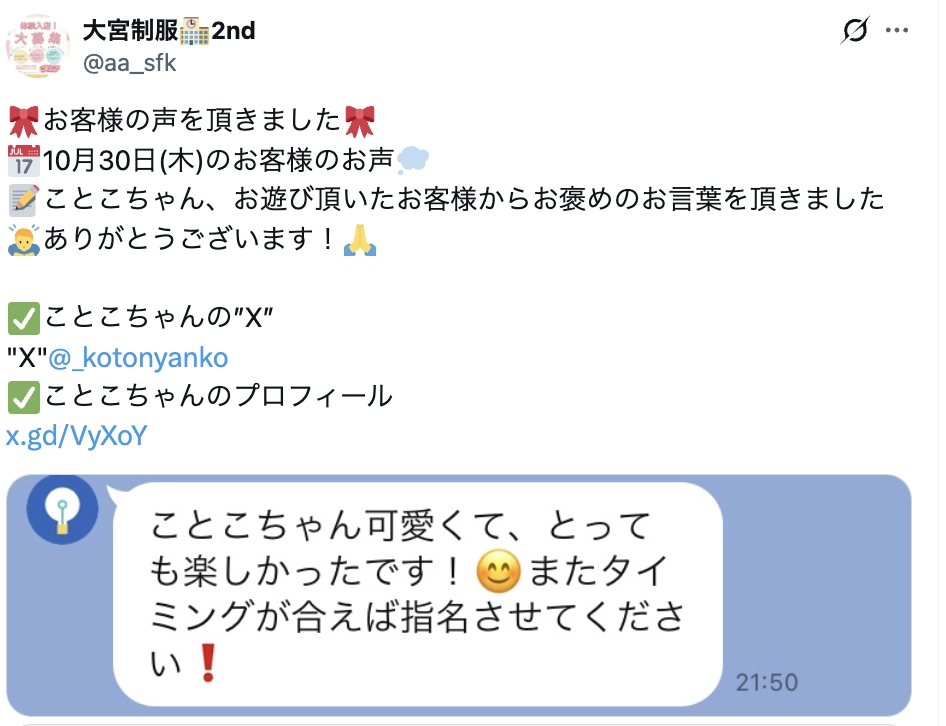Screen dimensions: 946x726
Task: Open the 大宮制服 profile avatar
Action: click(x=38, y=47)
